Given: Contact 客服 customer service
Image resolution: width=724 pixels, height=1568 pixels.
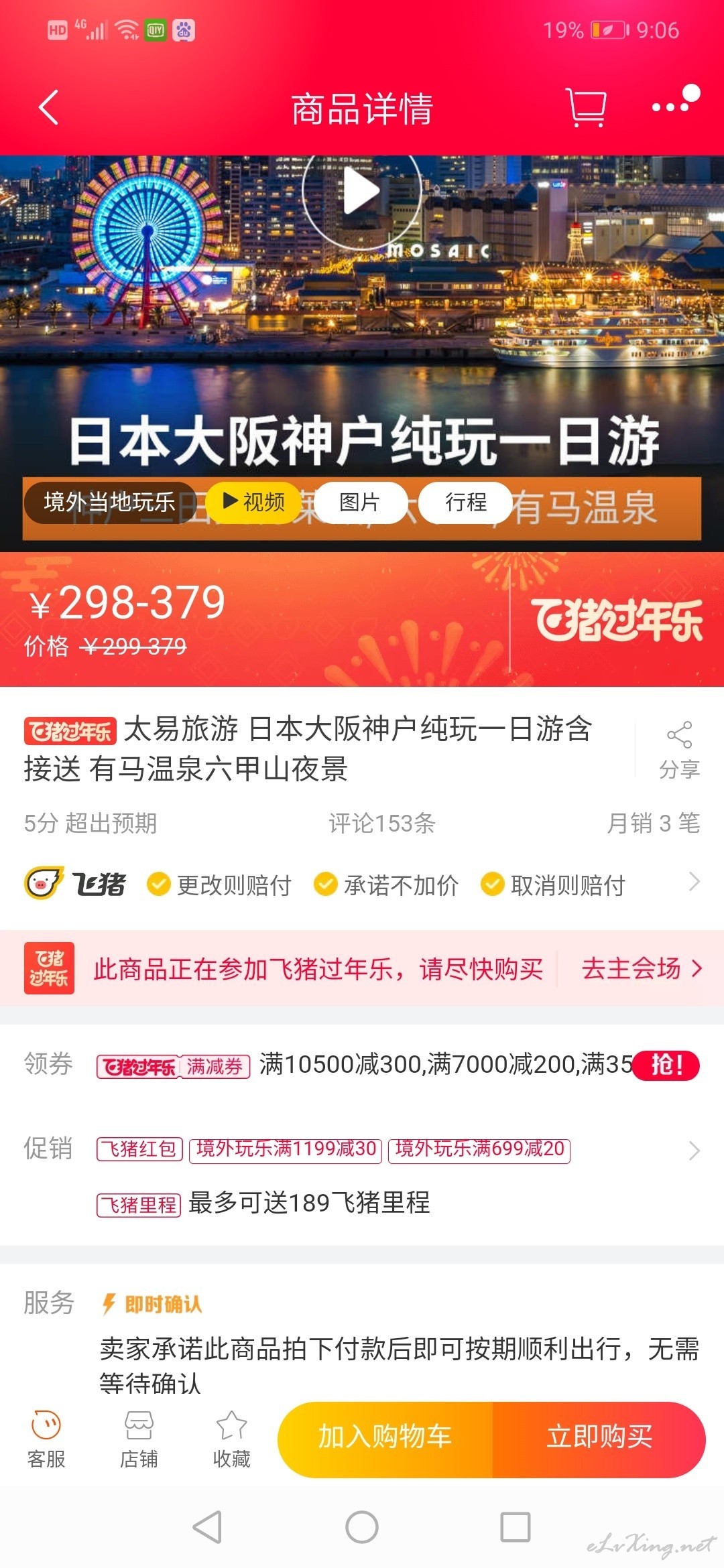Looking at the screenshot, I should [x=46, y=1440].
